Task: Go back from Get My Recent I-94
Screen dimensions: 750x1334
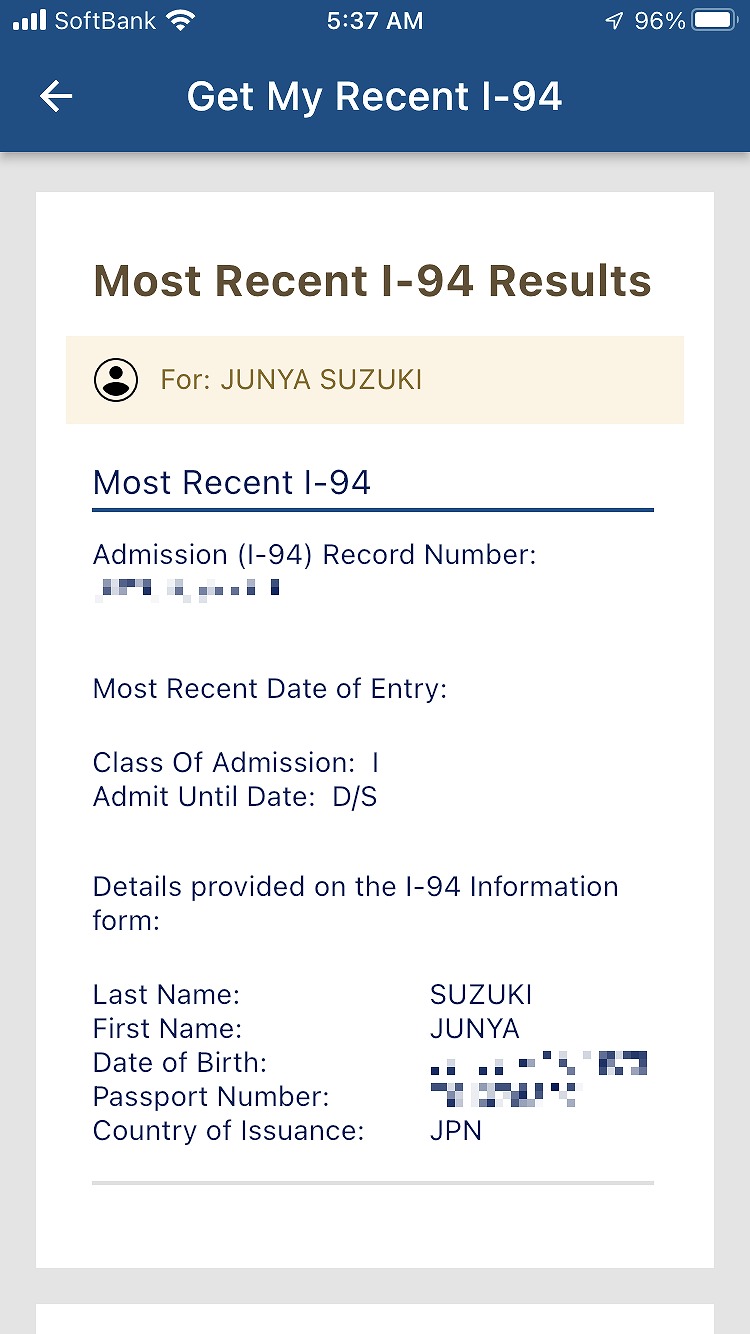Action: coord(56,96)
